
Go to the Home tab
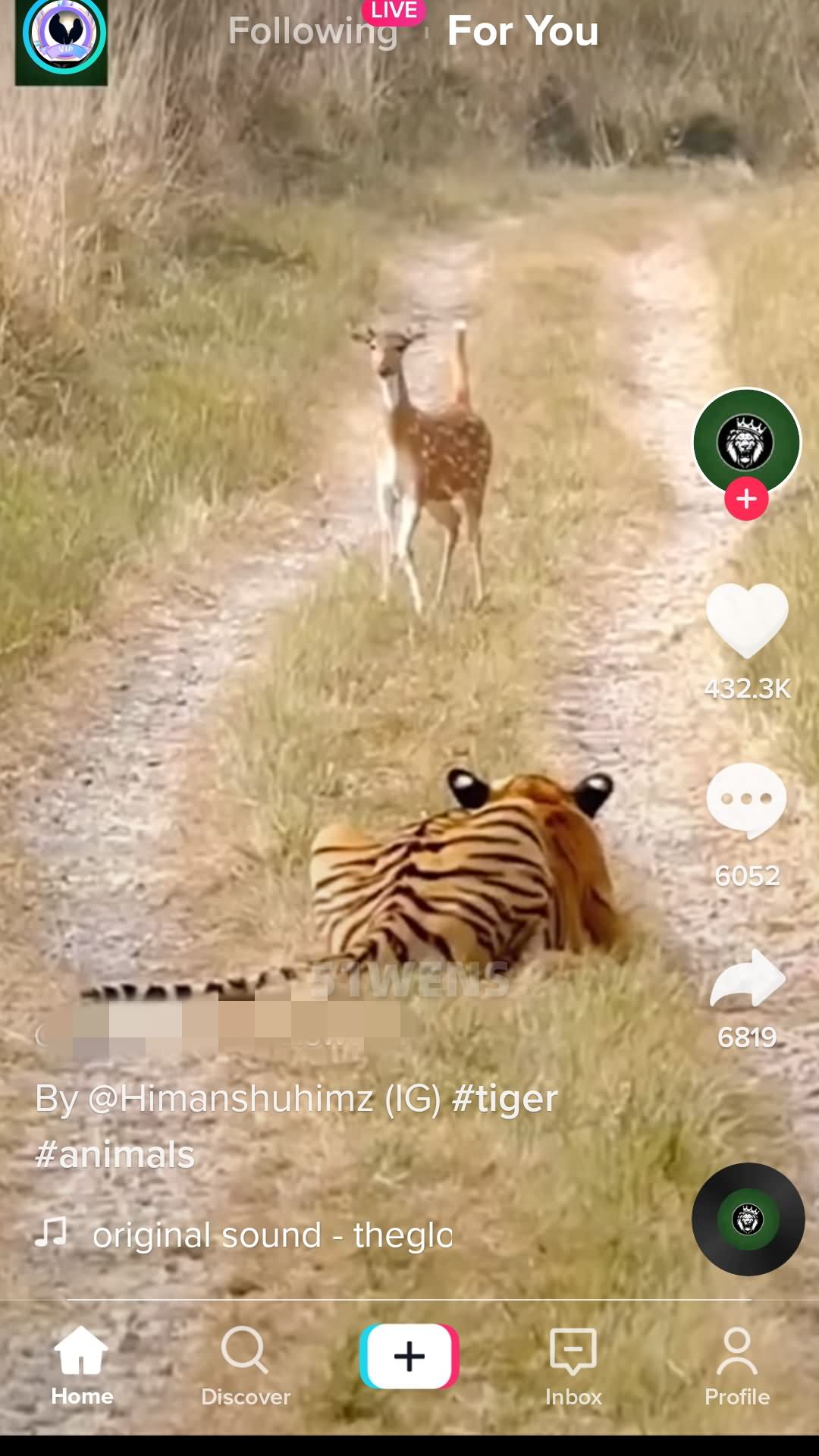click(x=82, y=1367)
